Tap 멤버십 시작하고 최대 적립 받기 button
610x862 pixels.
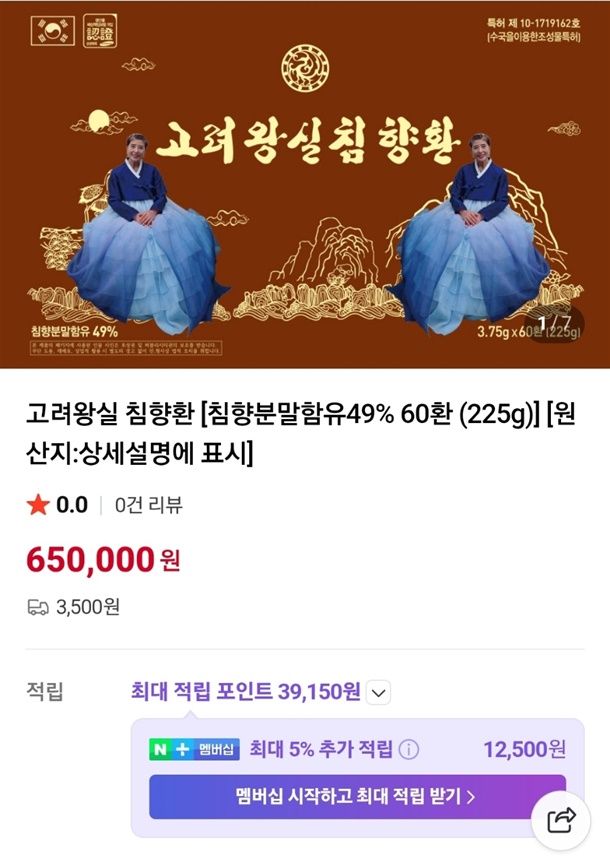tap(357, 797)
